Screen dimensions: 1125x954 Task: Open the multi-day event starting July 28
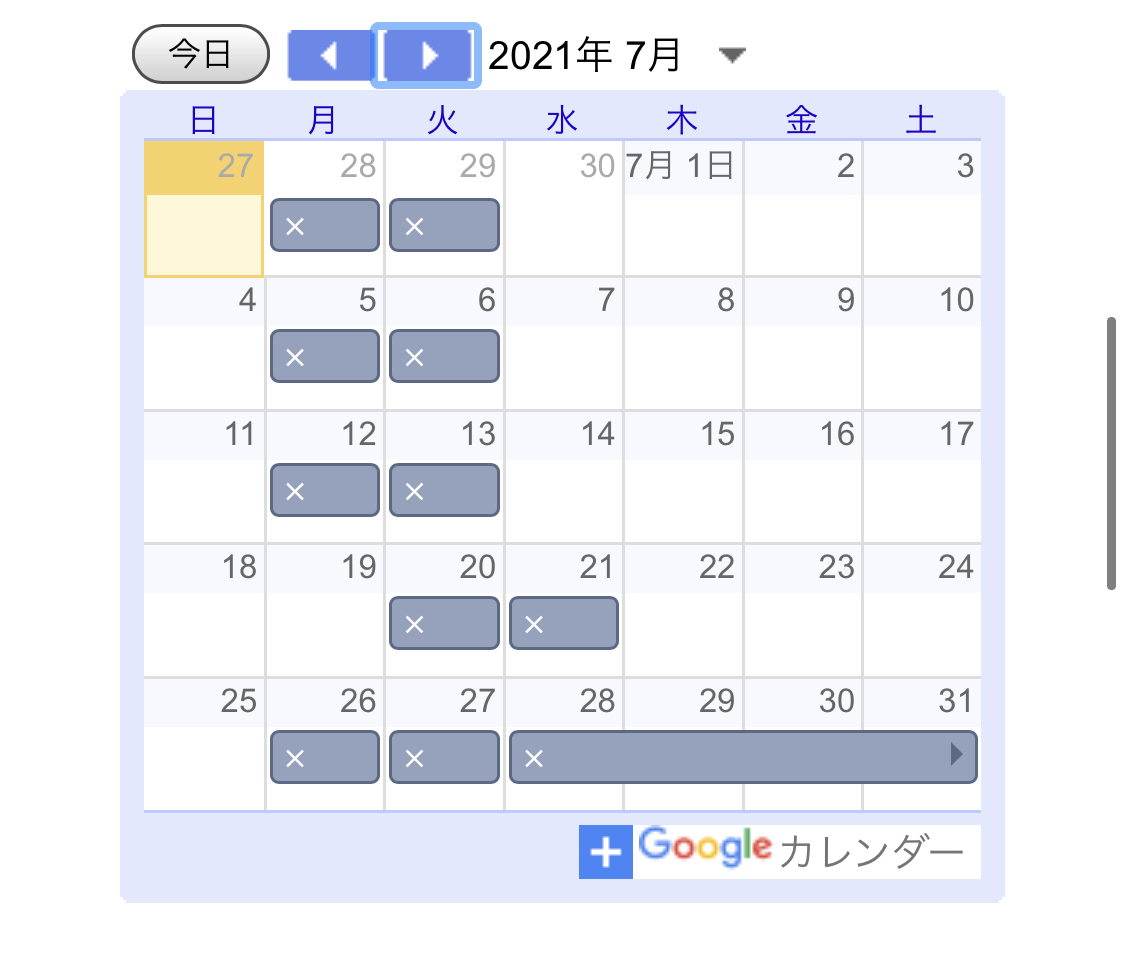(742, 757)
